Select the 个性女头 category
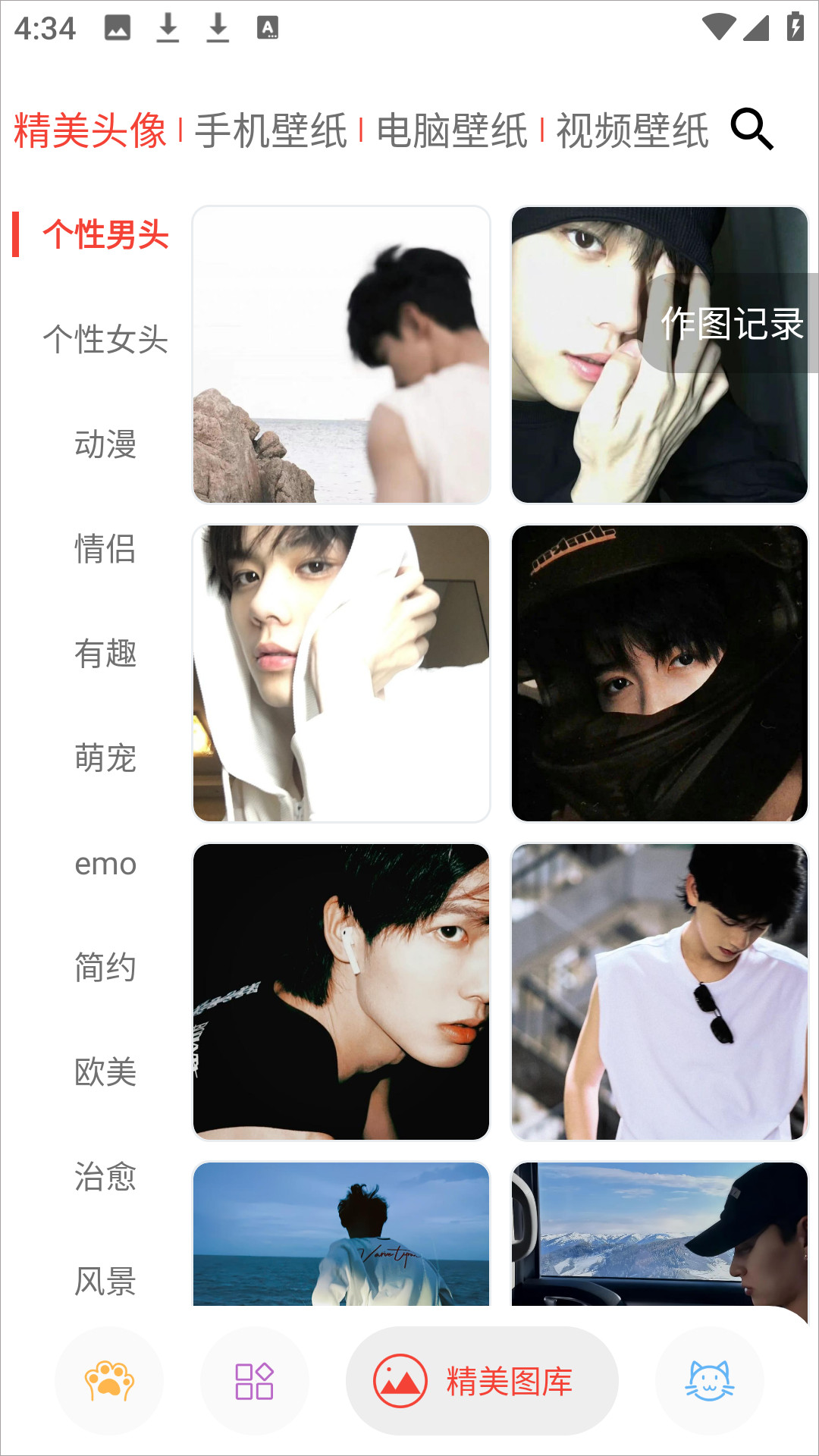The image size is (819, 1456). pos(105,339)
